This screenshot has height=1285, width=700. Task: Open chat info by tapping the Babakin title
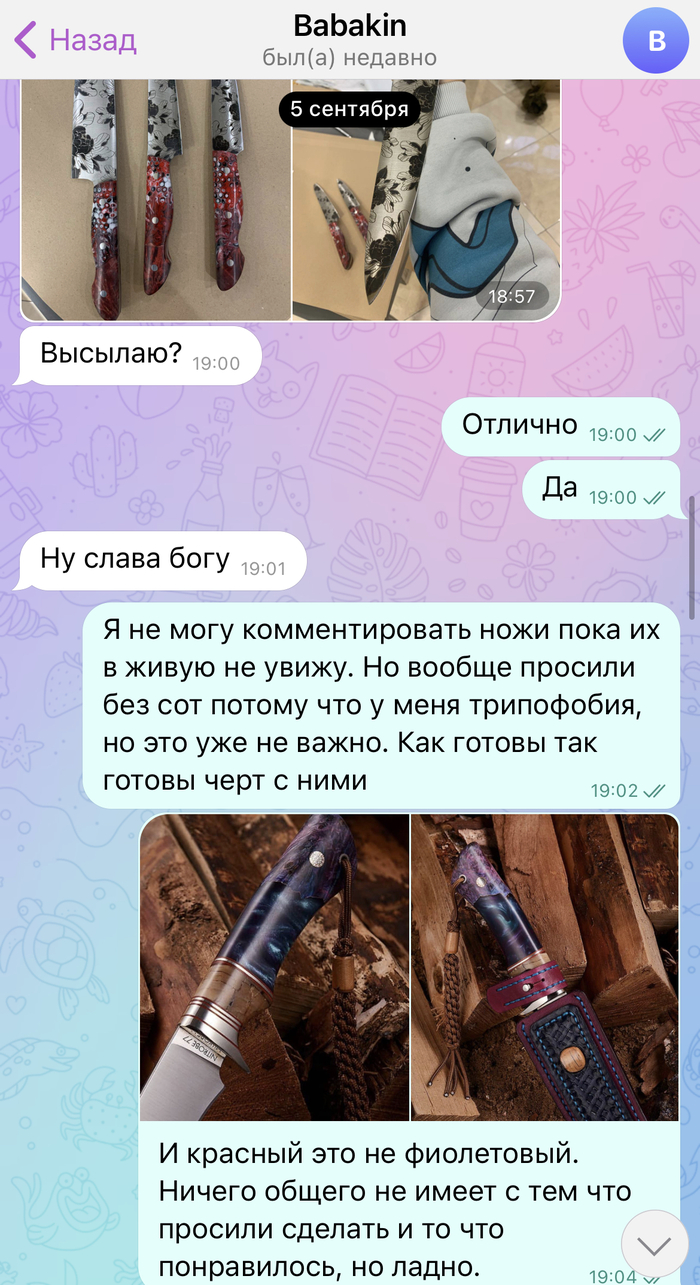click(350, 26)
